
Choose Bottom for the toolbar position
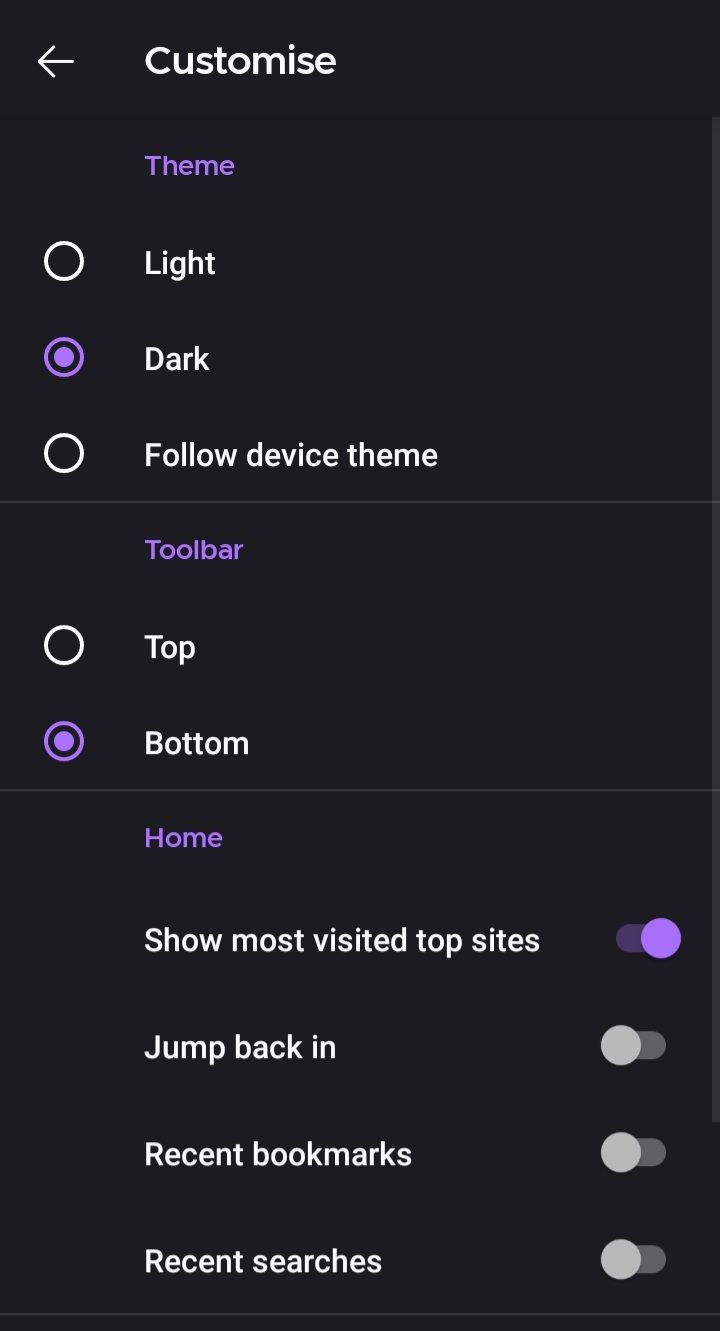pyautogui.click(x=64, y=742)
